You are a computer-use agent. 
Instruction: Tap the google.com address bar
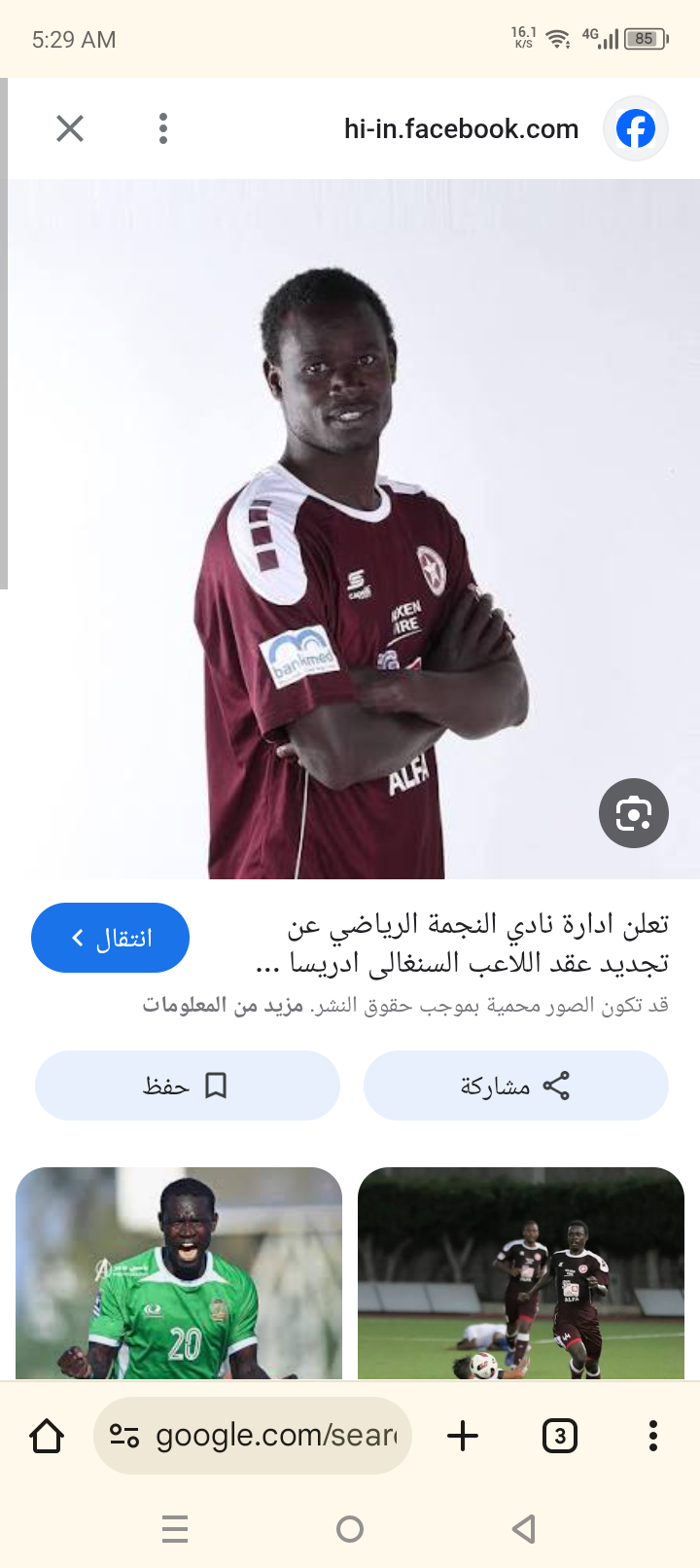tap(277, 1436)
